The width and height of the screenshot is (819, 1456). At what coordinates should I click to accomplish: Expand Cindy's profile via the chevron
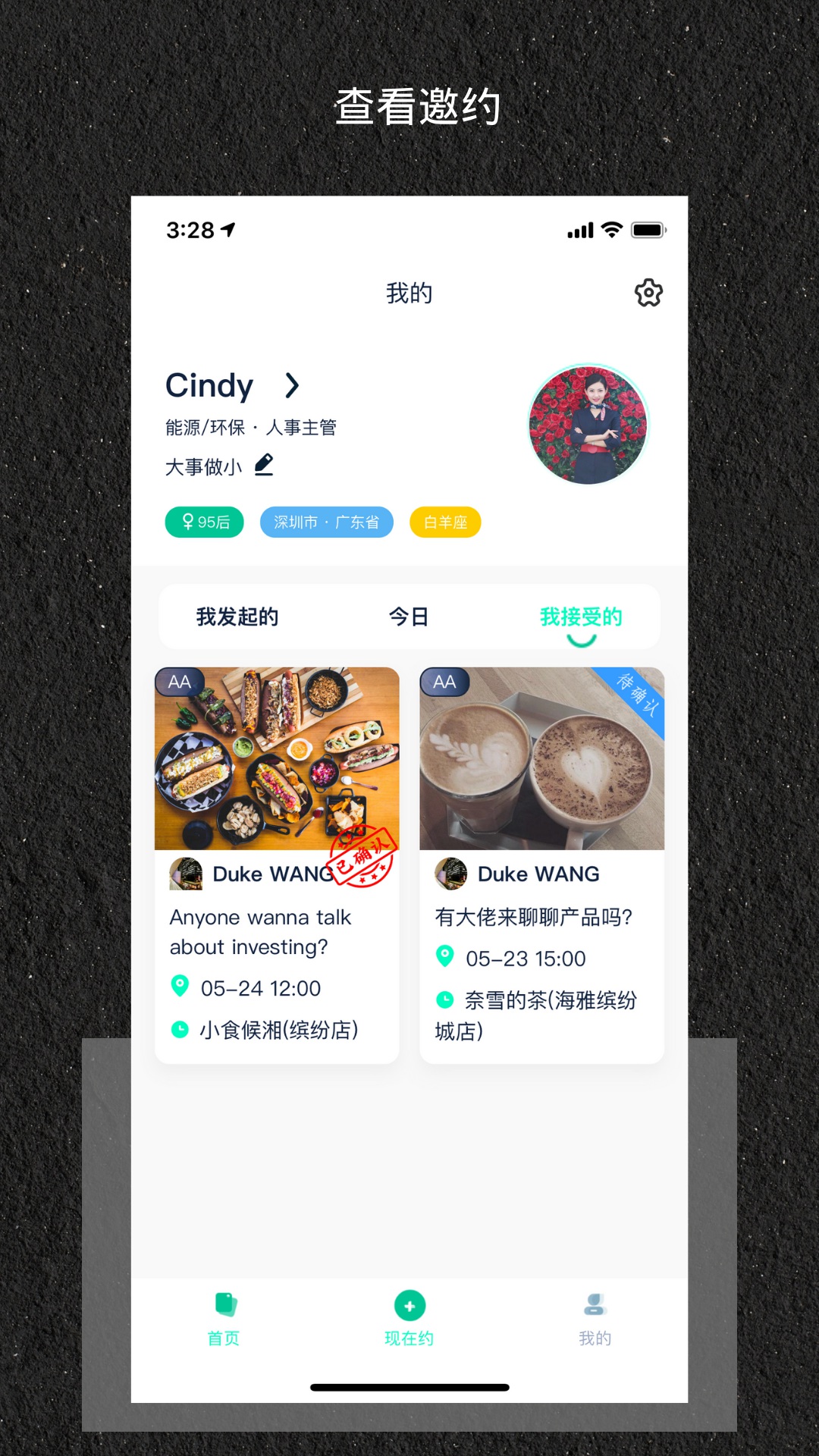[293, 386]
